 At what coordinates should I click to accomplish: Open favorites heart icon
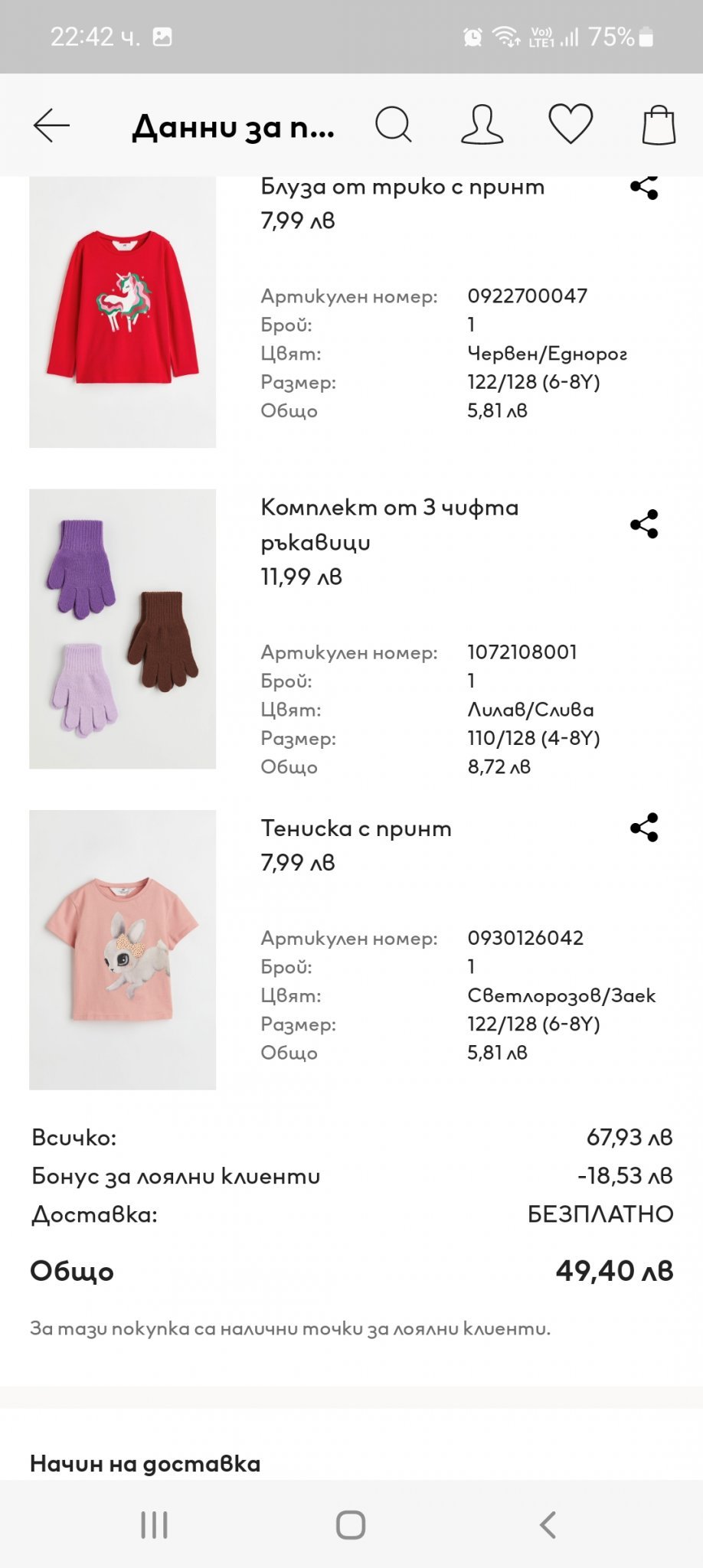[x=571, y=123]
